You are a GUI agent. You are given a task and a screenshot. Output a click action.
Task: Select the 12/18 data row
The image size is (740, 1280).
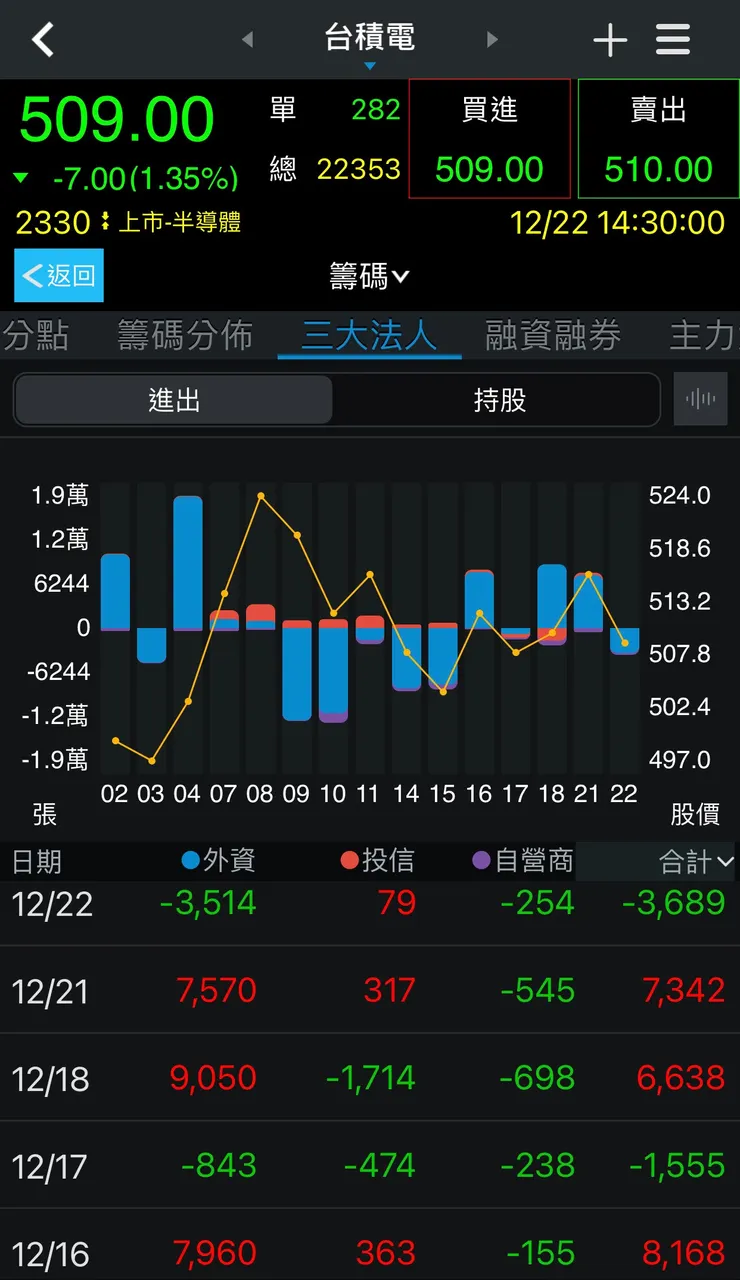370,1078
